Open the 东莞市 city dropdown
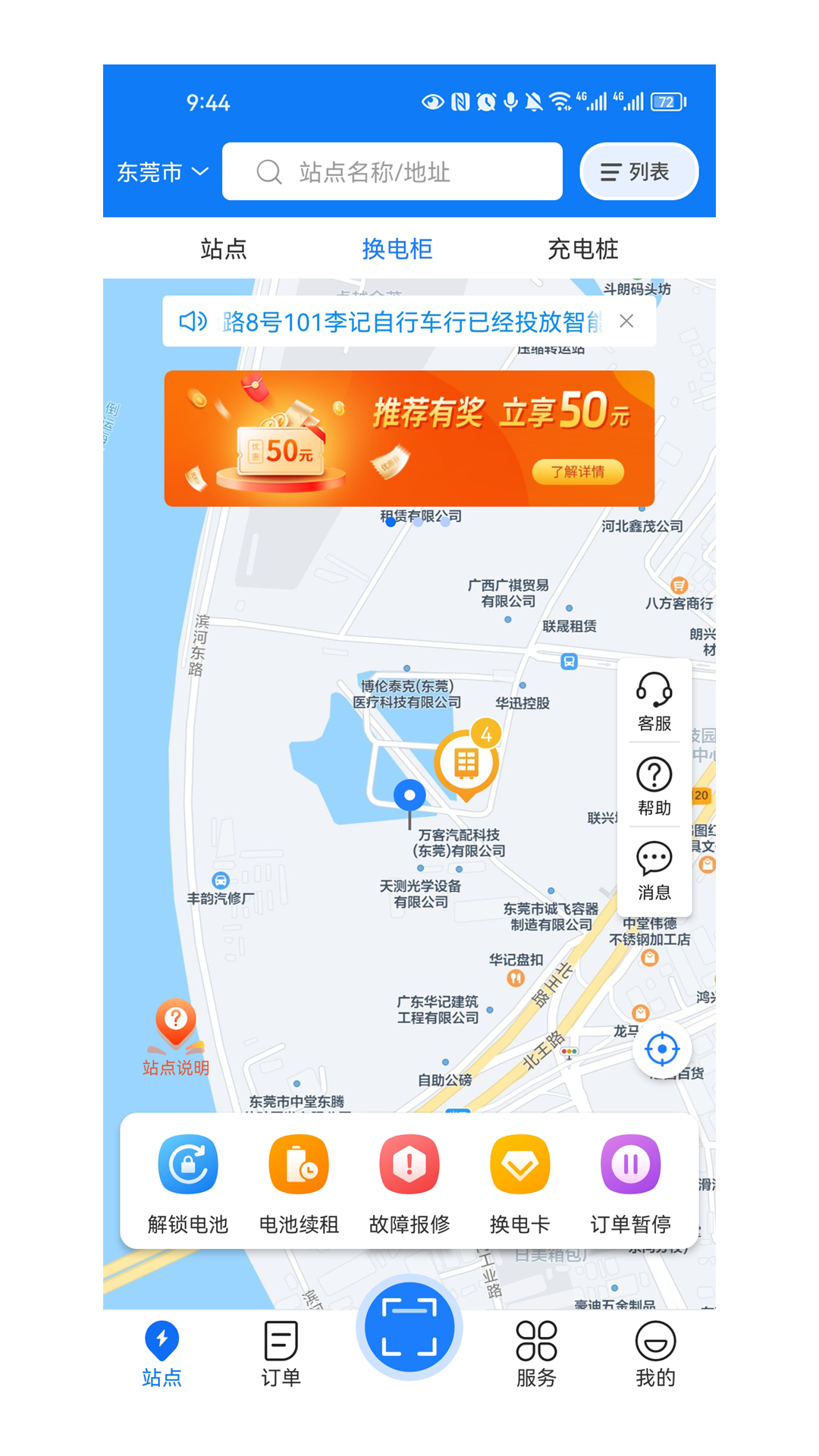The image size is (819, 1456). tap(162, 172)
